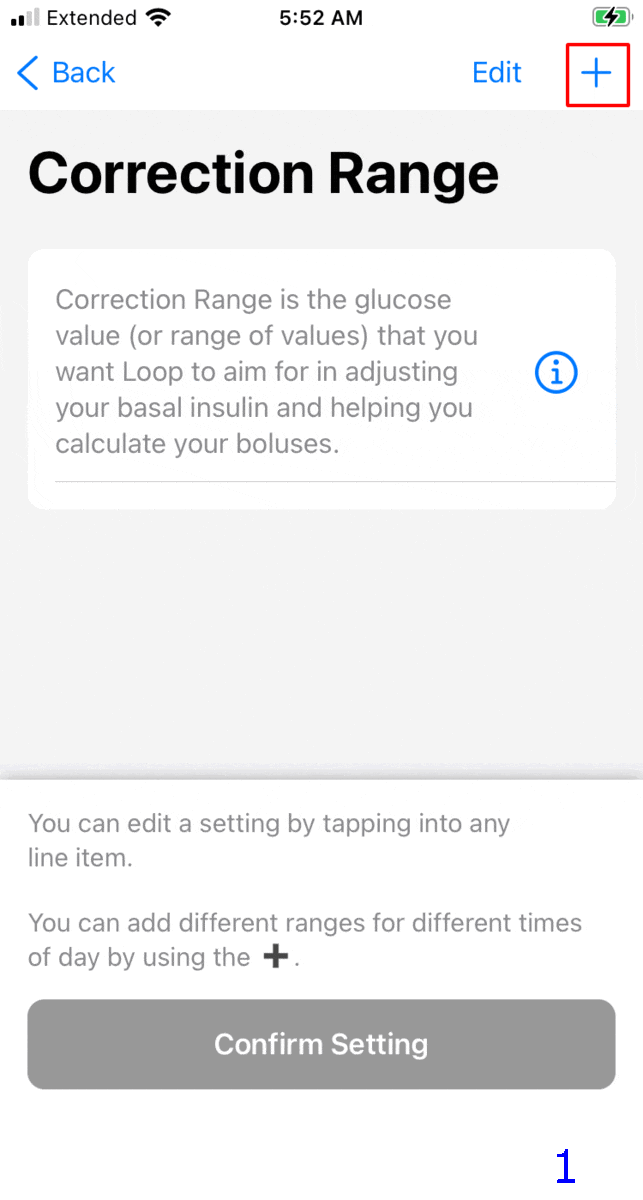Tap the Confirm Setting button
643x1200 pixels.
321,1044
